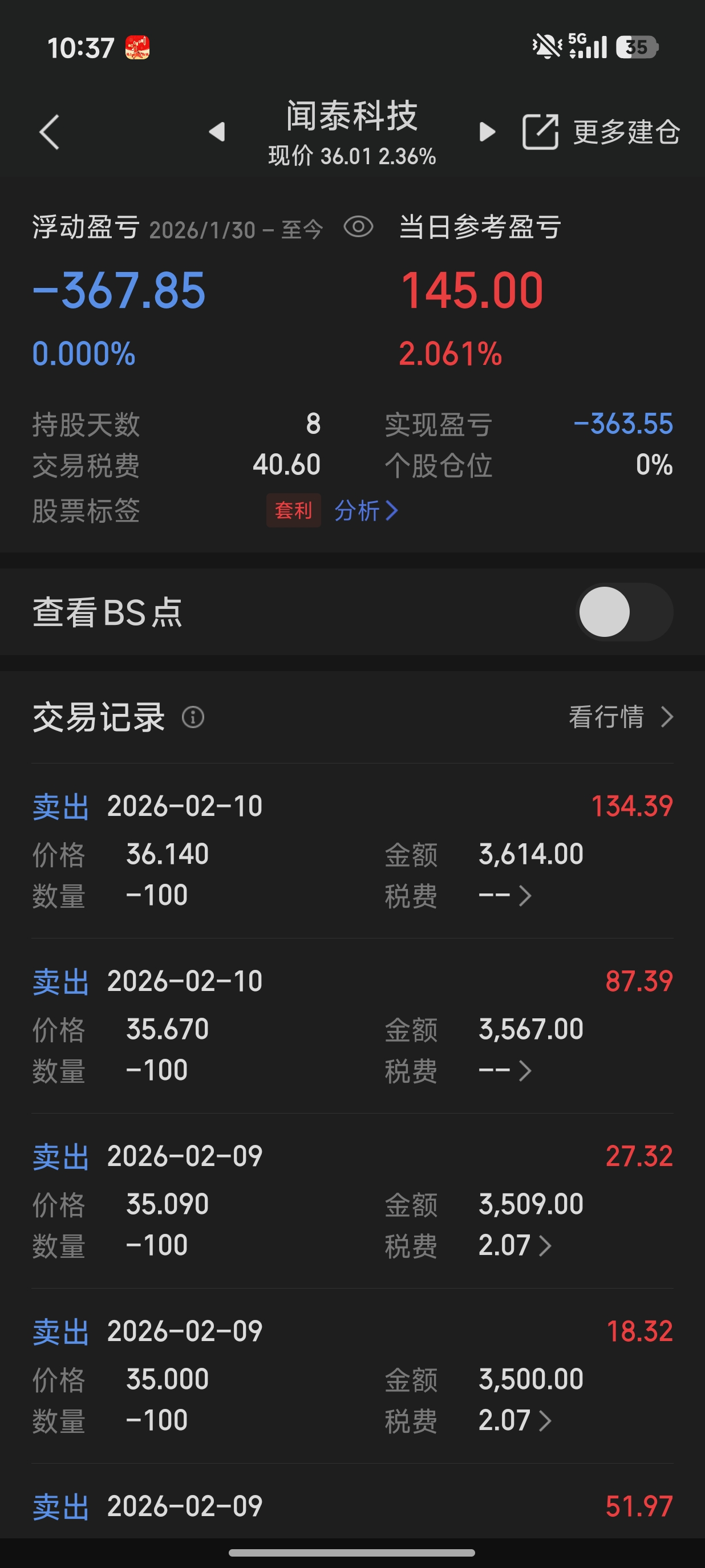Switch to the next stock with right triangle
The image size is (705, 1568).
(487, 132)
